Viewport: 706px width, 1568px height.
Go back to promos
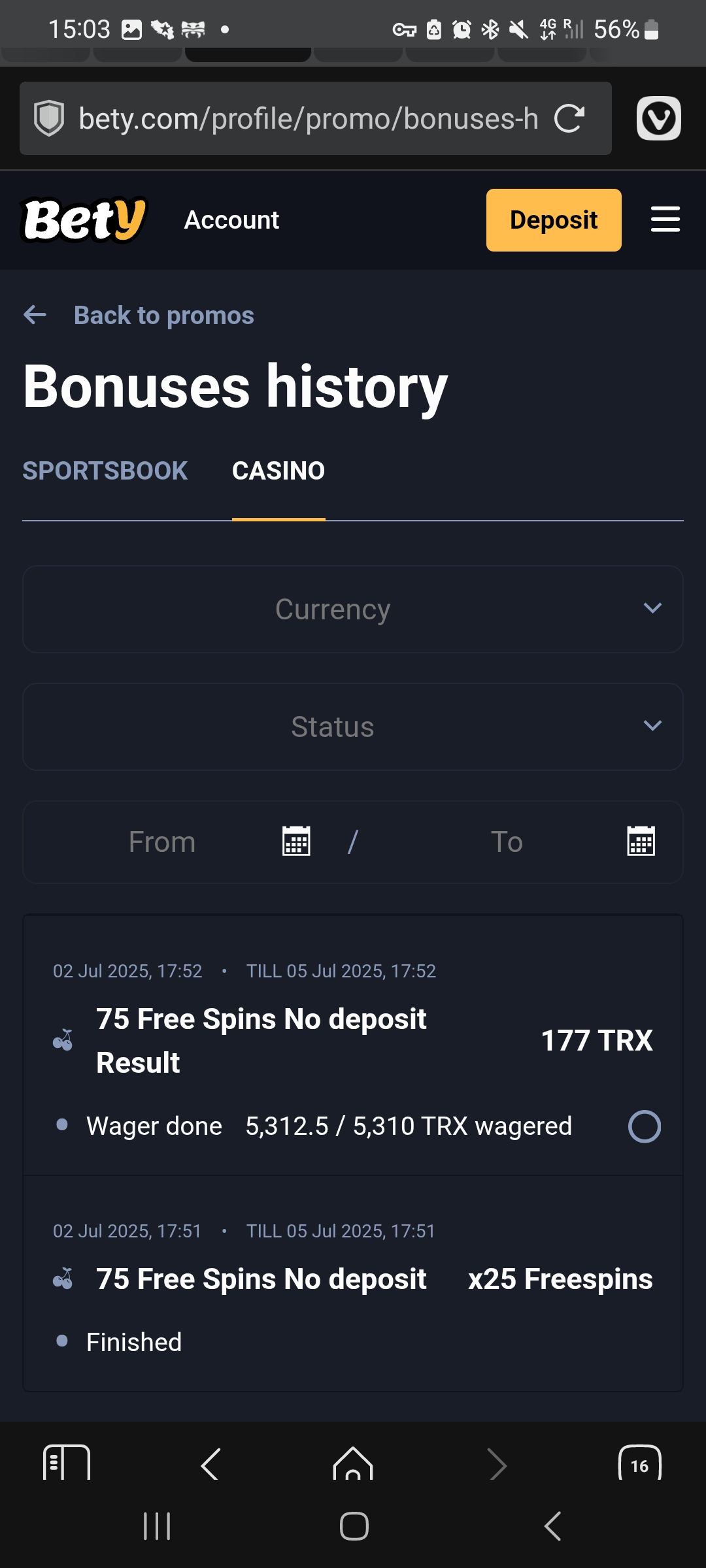tap(139, 316)
